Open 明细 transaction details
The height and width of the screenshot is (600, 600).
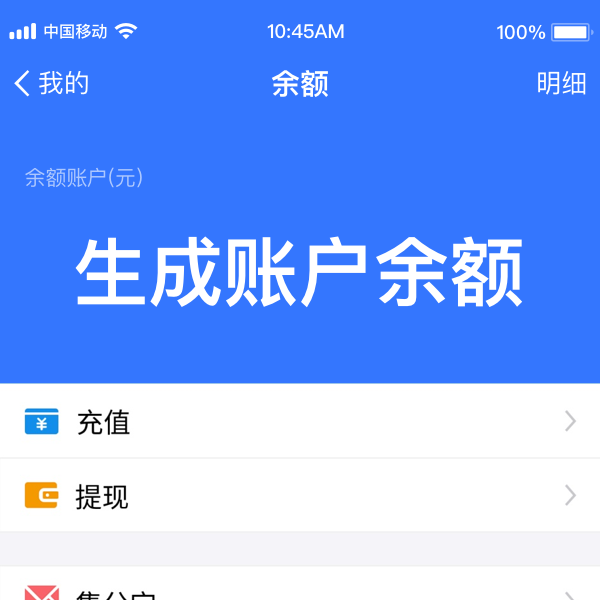point(561,84)
